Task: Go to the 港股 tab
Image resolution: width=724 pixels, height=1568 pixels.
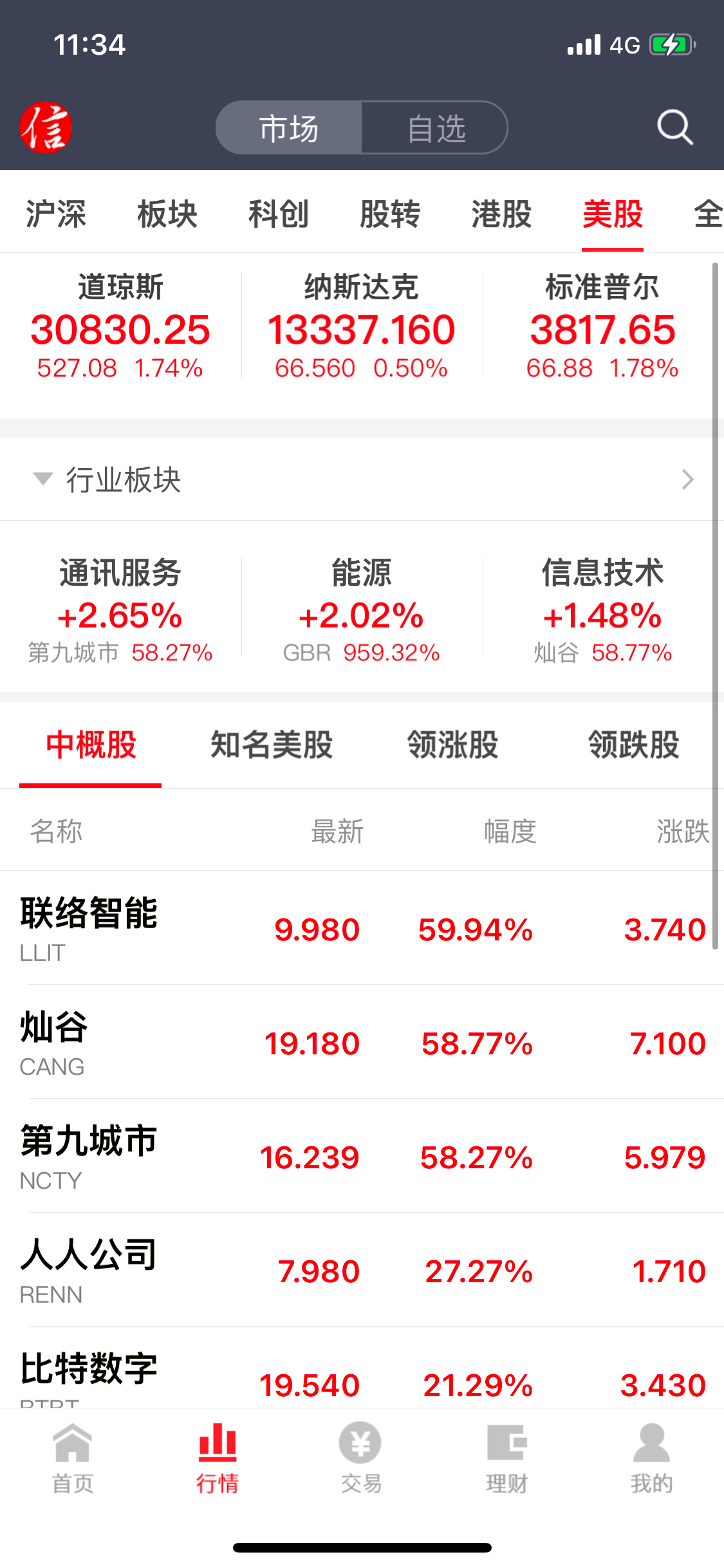Action: click(x=501, y=214)
